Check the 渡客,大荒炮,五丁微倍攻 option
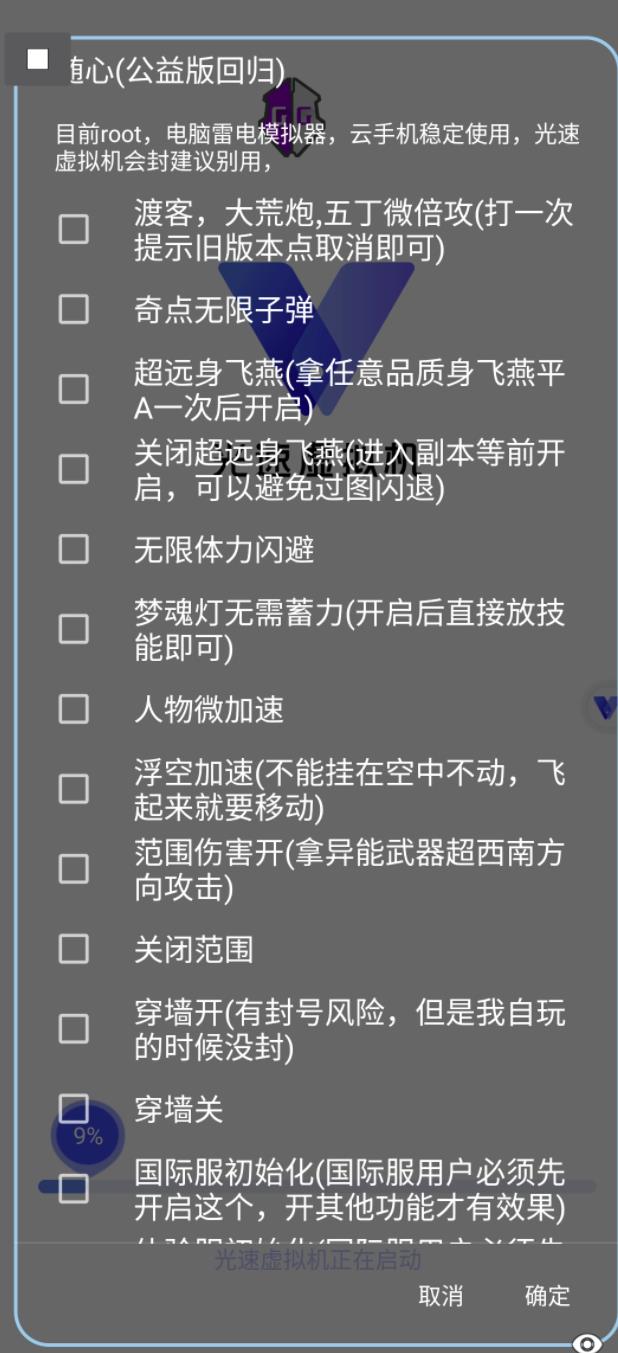The image size is (618, 1353). pos(74,229)
